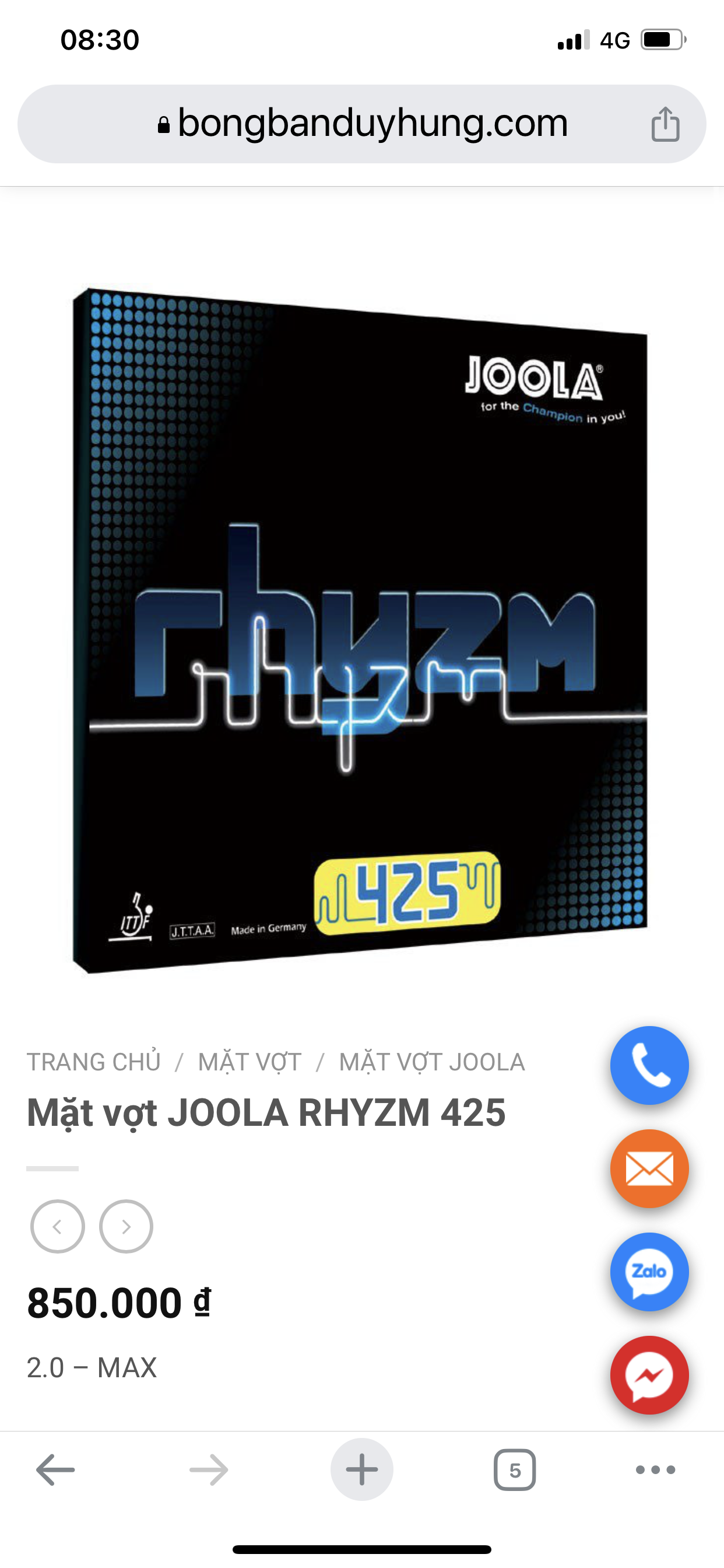Chat with shop on Zalo

tap(649, 1272)
